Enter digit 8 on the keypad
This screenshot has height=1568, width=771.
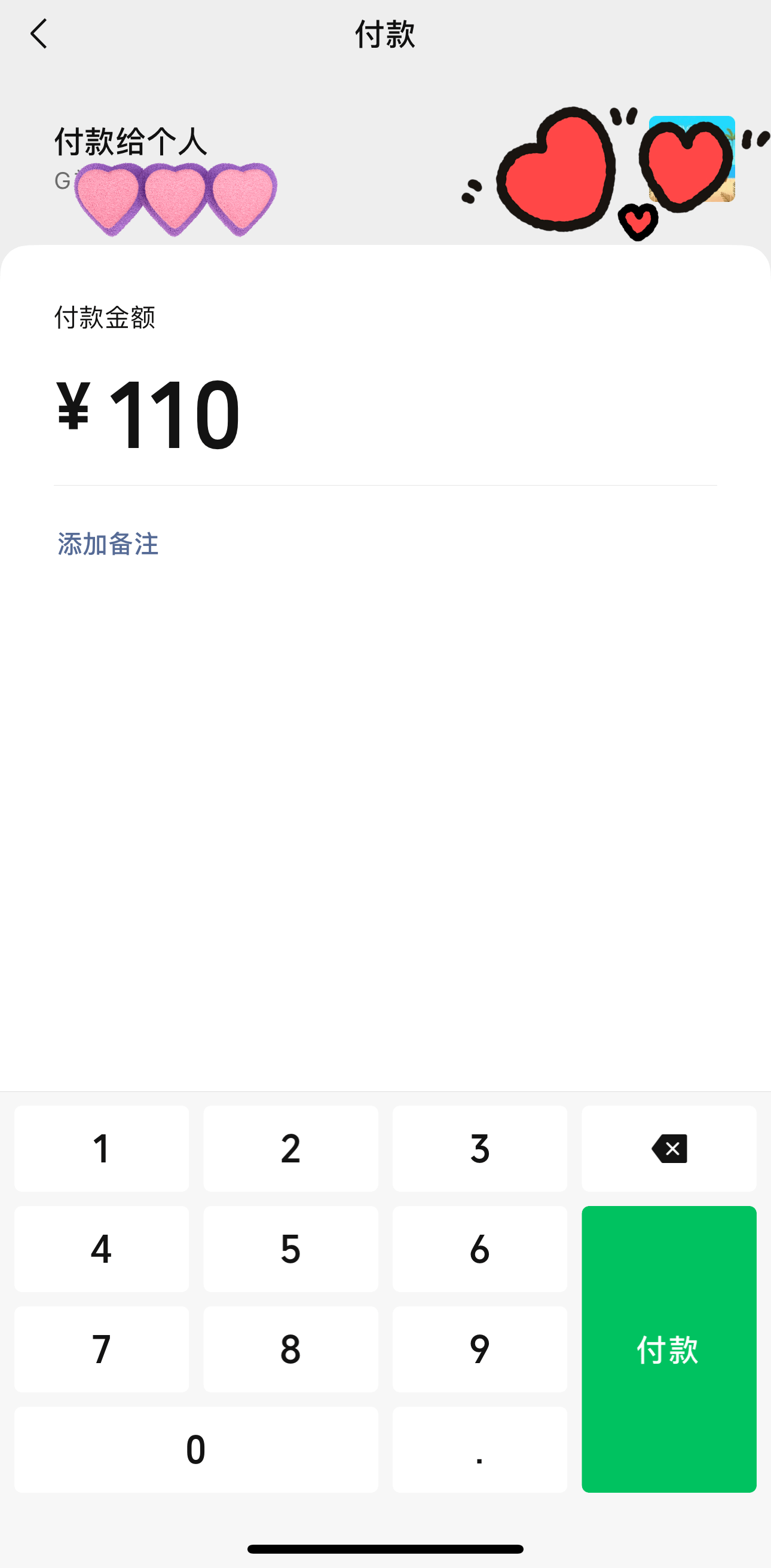290,1348
